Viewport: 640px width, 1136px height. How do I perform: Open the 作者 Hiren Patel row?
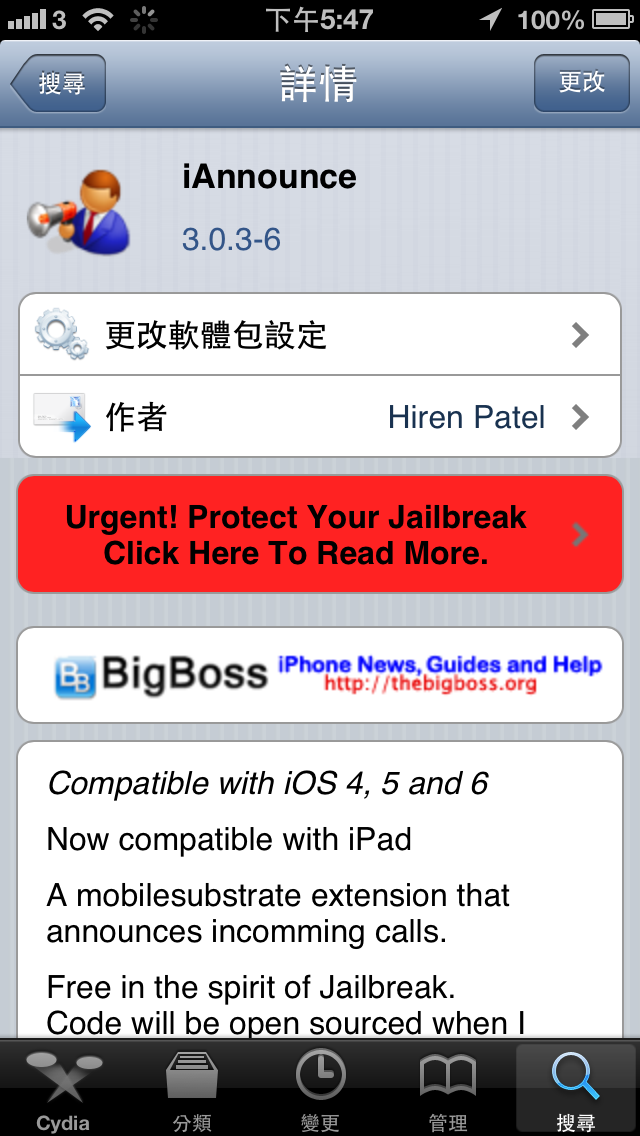[320, 416]
